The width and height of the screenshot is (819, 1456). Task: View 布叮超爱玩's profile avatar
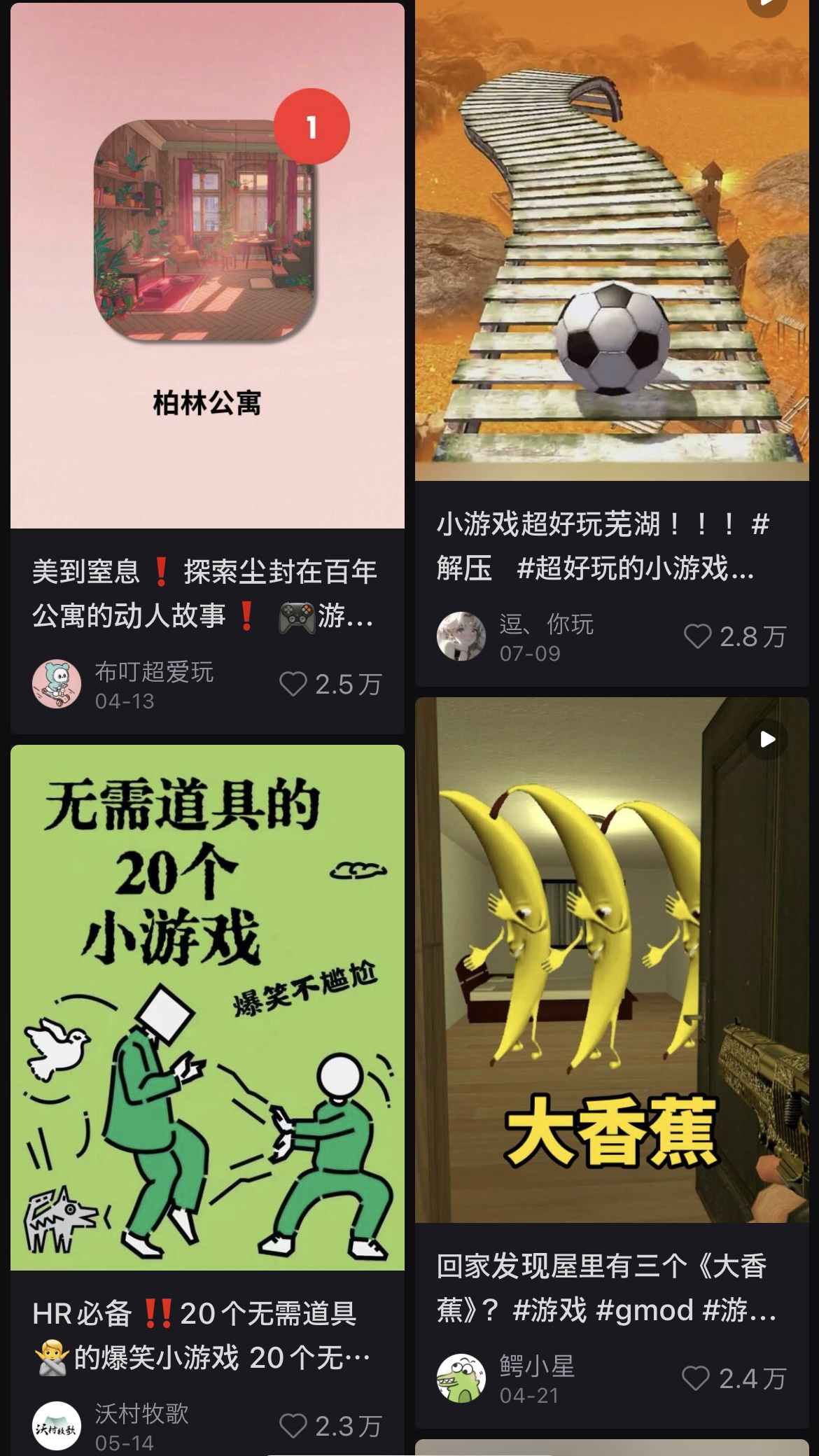(x=57, y=684)
